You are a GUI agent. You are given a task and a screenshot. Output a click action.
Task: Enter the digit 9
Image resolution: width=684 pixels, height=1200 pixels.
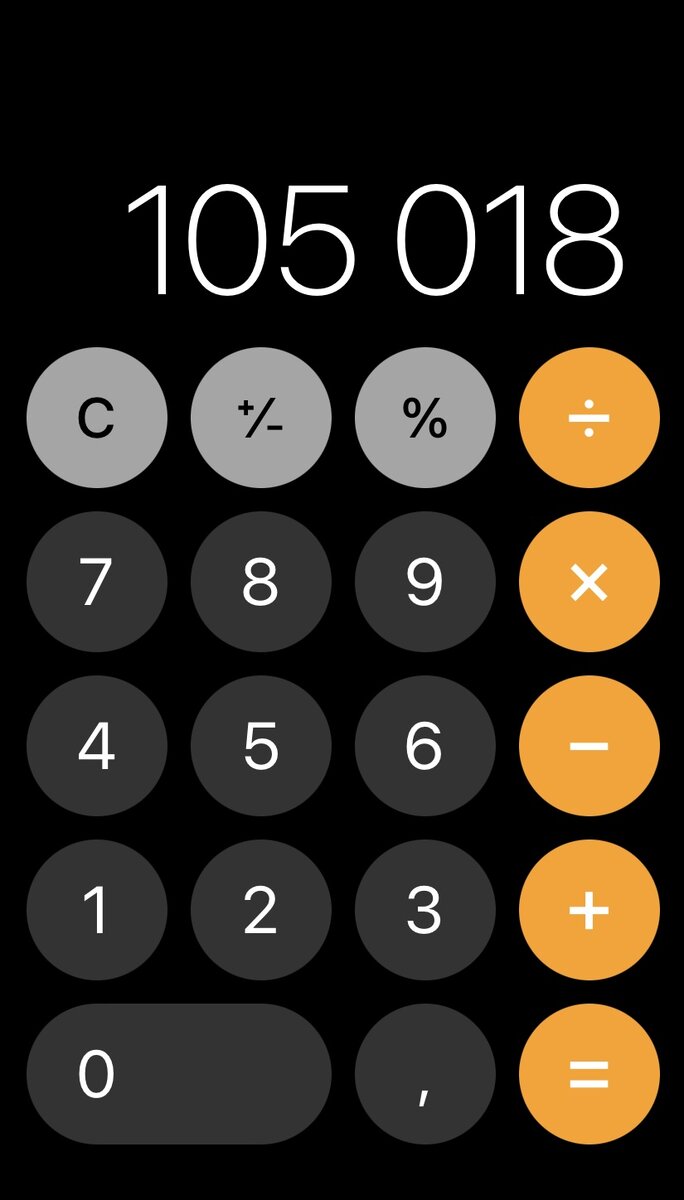click(425, 582)
